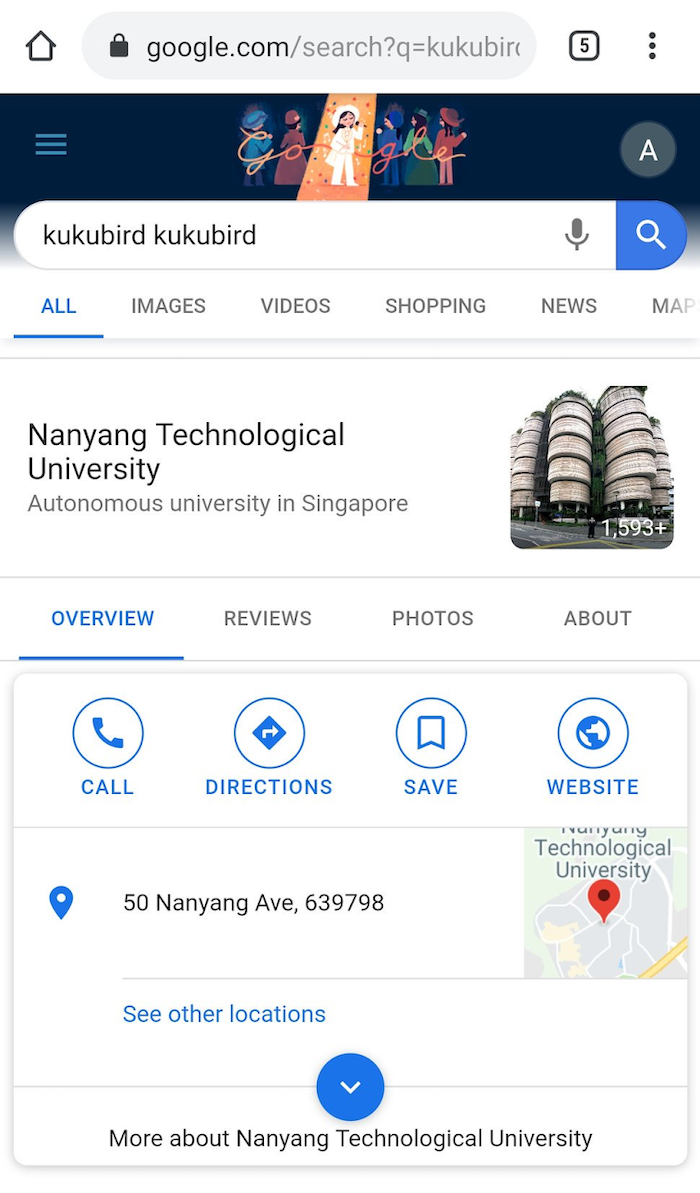Image resolution: width=700 pixels, height=1193 pixels.
Task: Switch to the Videos results tab
Action: (x=295, y=306)
